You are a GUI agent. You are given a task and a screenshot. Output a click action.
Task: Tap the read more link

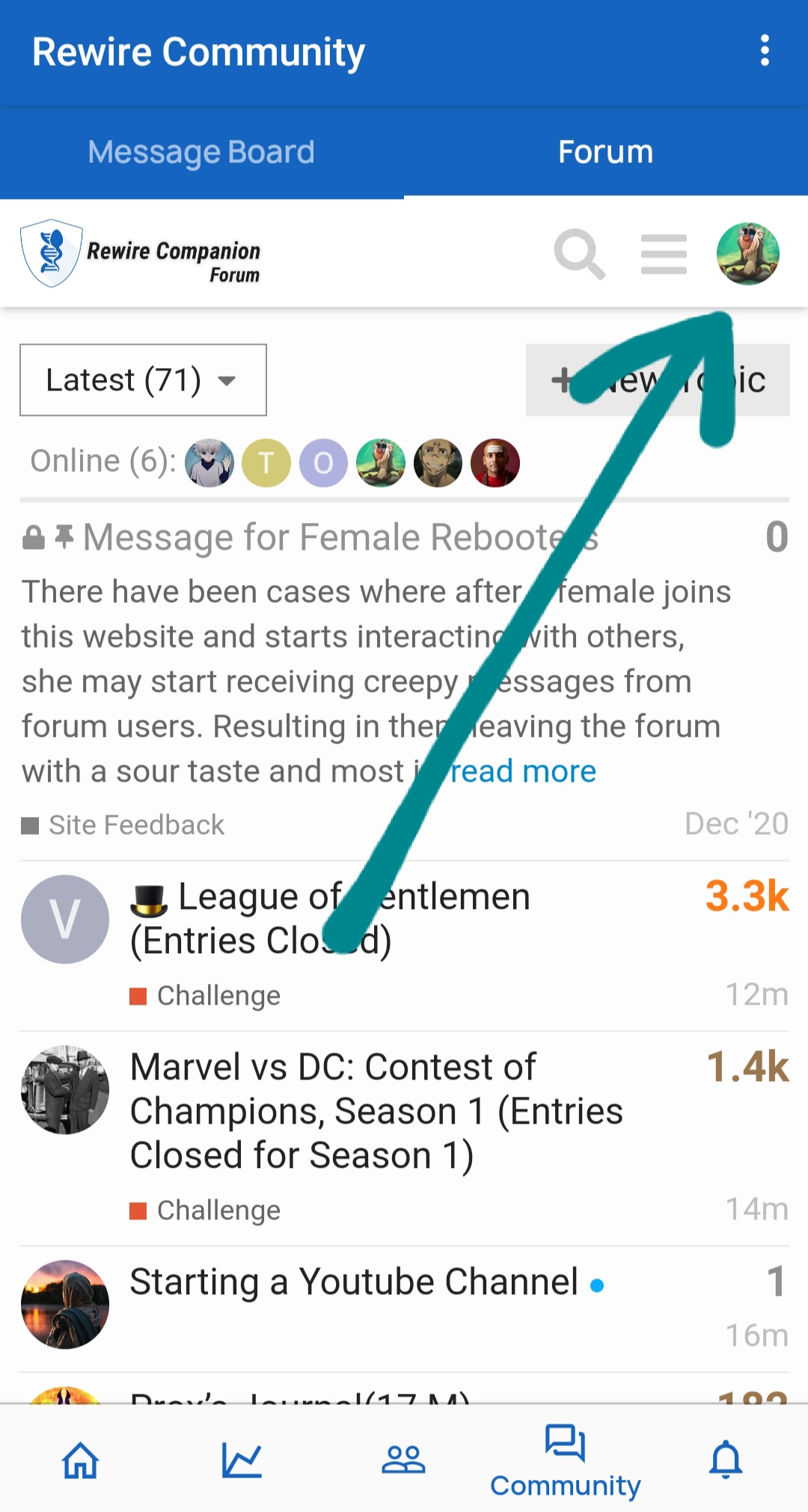[523, 771]
